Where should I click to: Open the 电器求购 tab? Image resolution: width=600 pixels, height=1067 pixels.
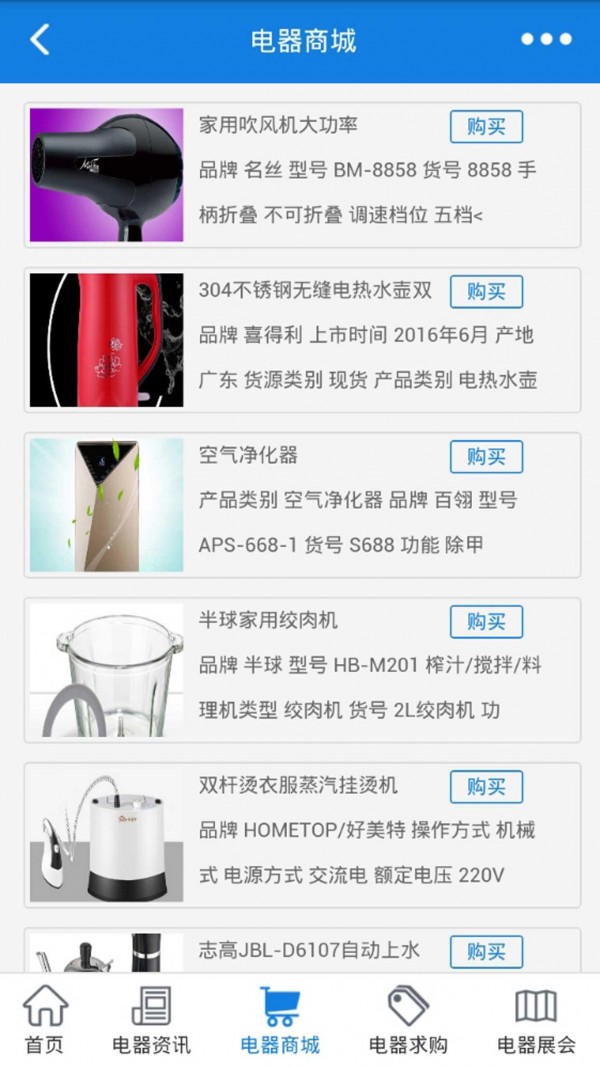408,1020
